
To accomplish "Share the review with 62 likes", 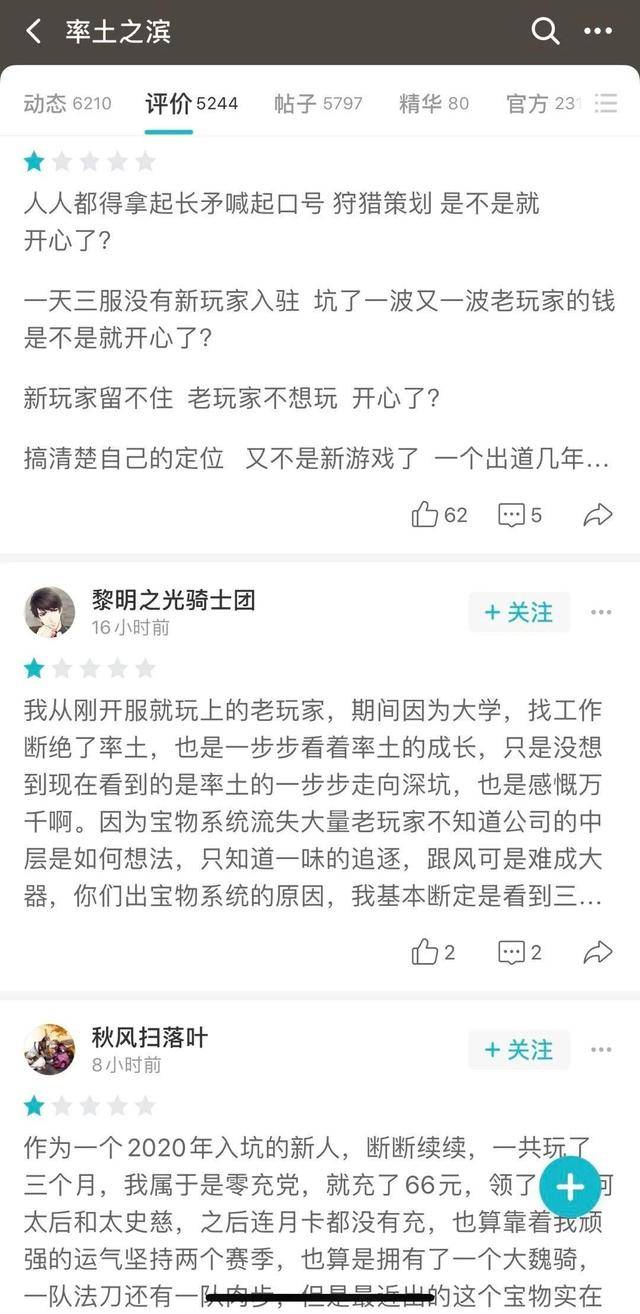I will [x=597, y=515].
